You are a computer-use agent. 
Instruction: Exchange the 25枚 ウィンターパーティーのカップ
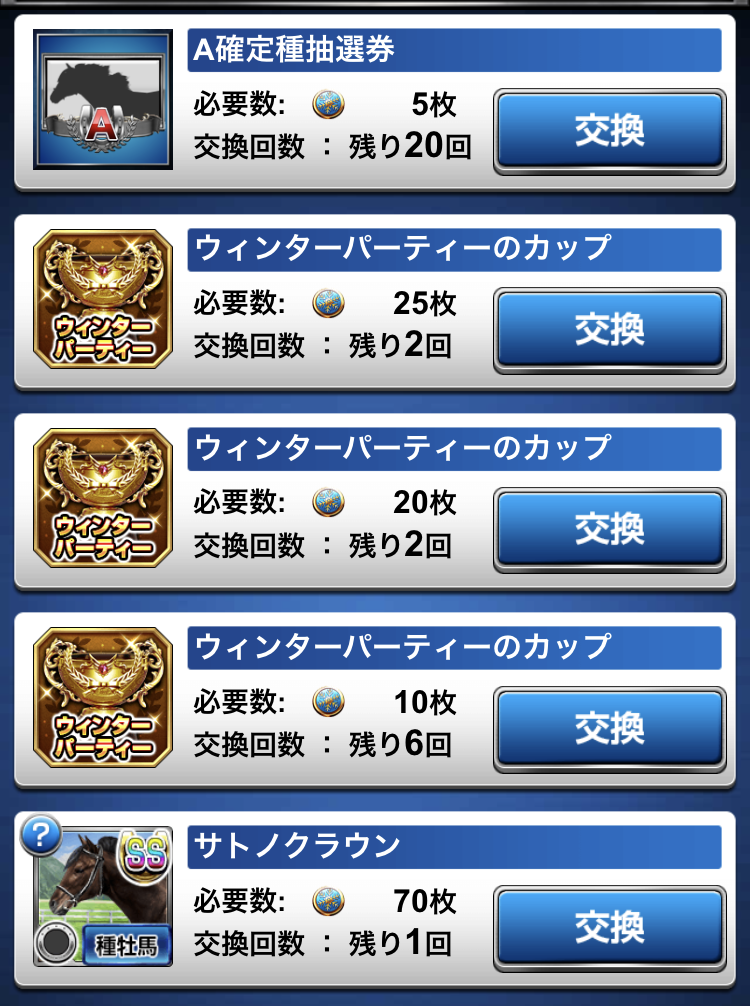point(609,330)
